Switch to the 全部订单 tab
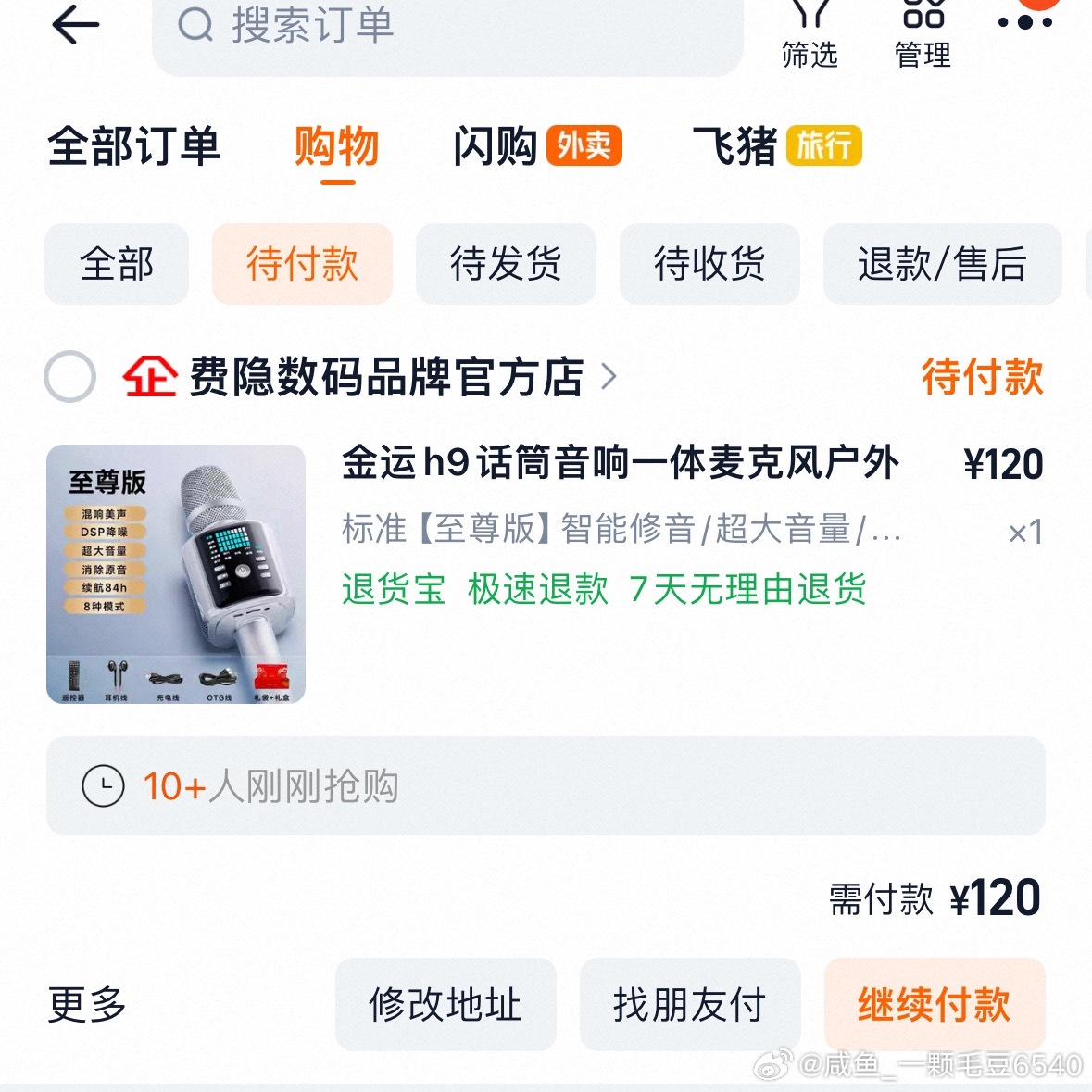The image size is (1092, 1092). tap(134, 146)
